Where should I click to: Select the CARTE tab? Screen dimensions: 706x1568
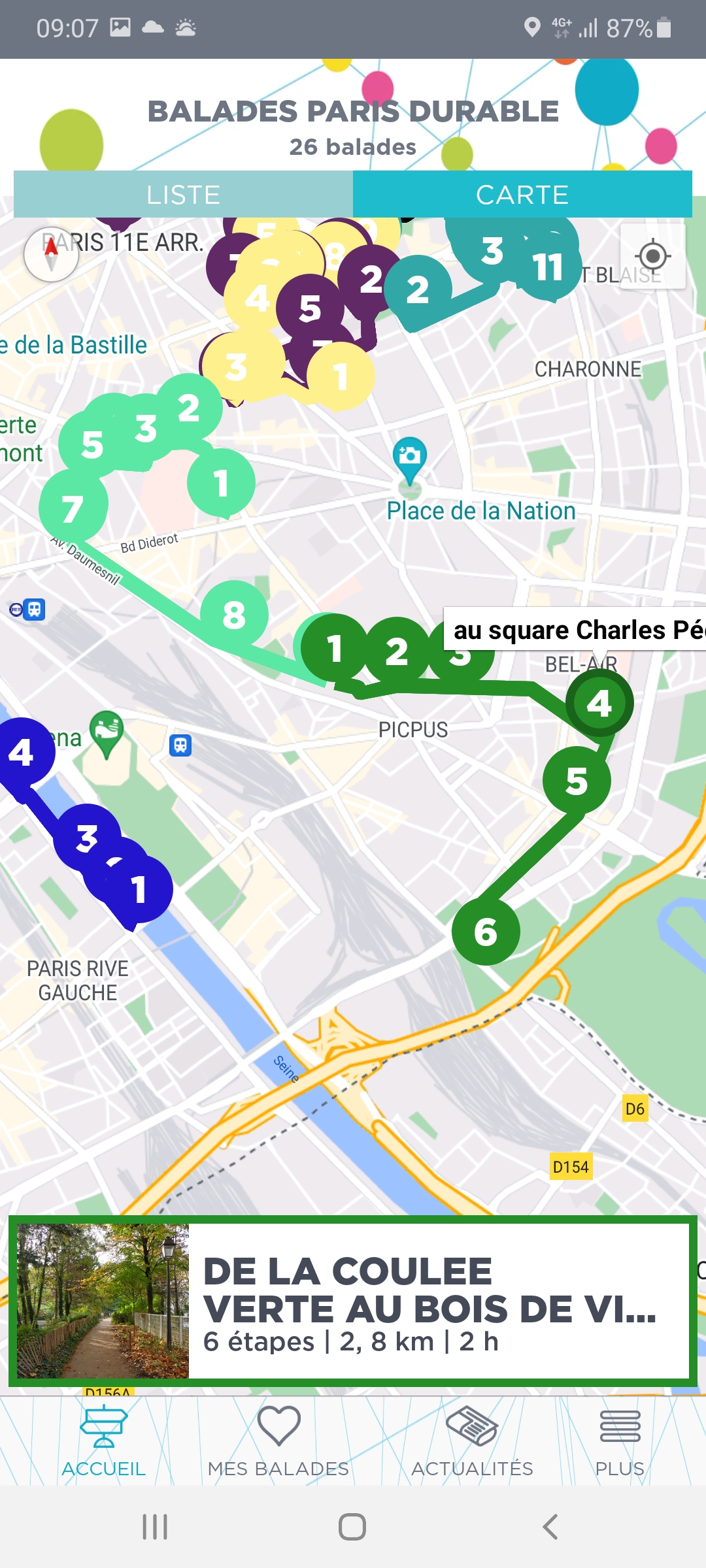(522, 195)
